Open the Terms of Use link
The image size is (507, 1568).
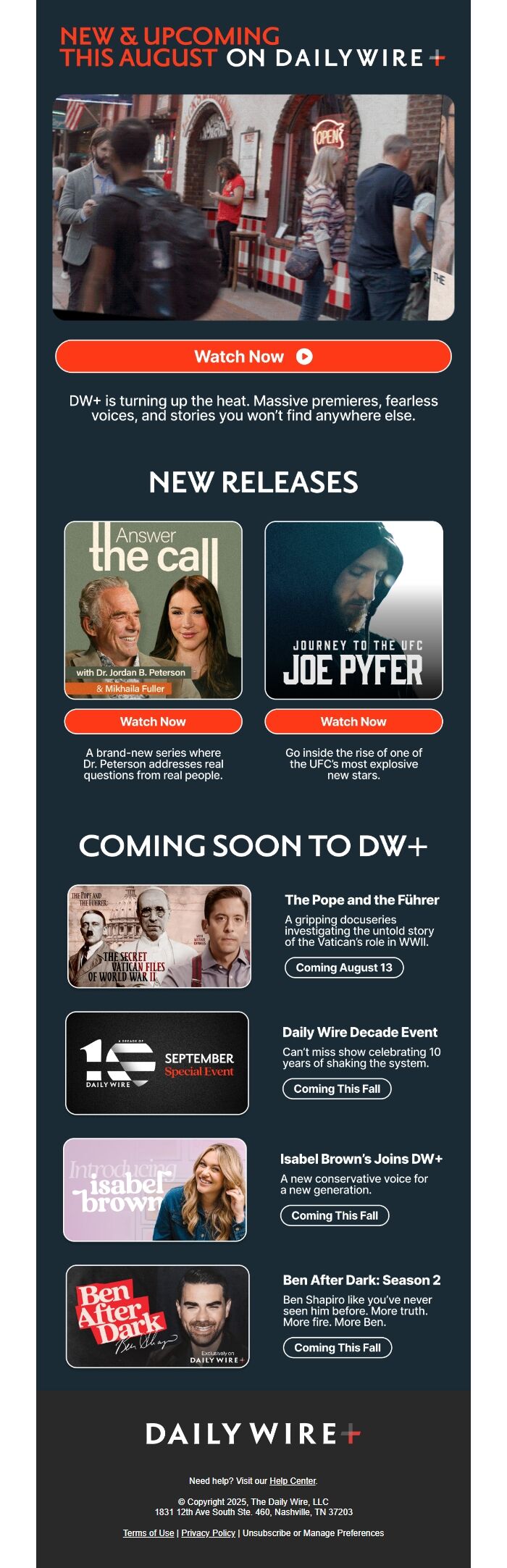pos(148,1533)
